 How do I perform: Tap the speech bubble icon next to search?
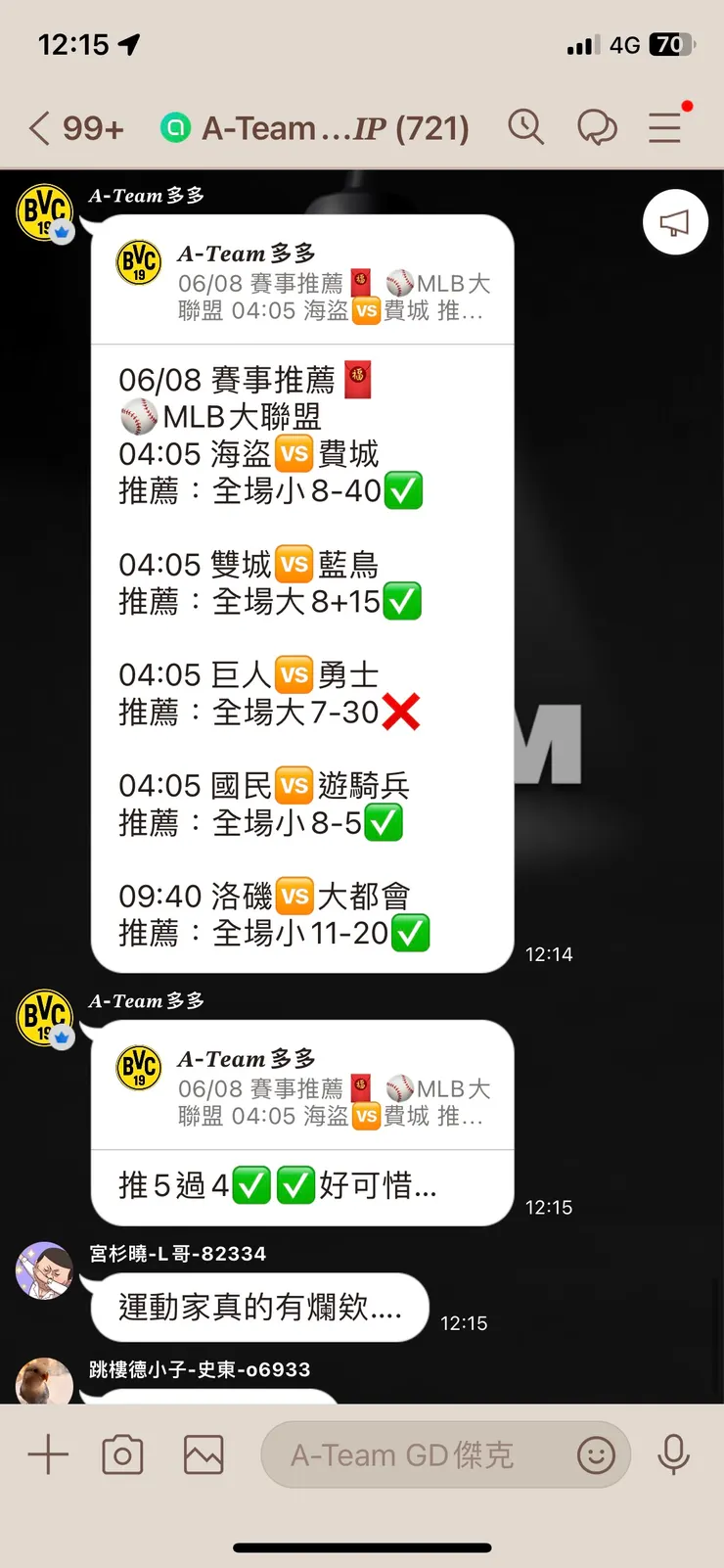599,127
